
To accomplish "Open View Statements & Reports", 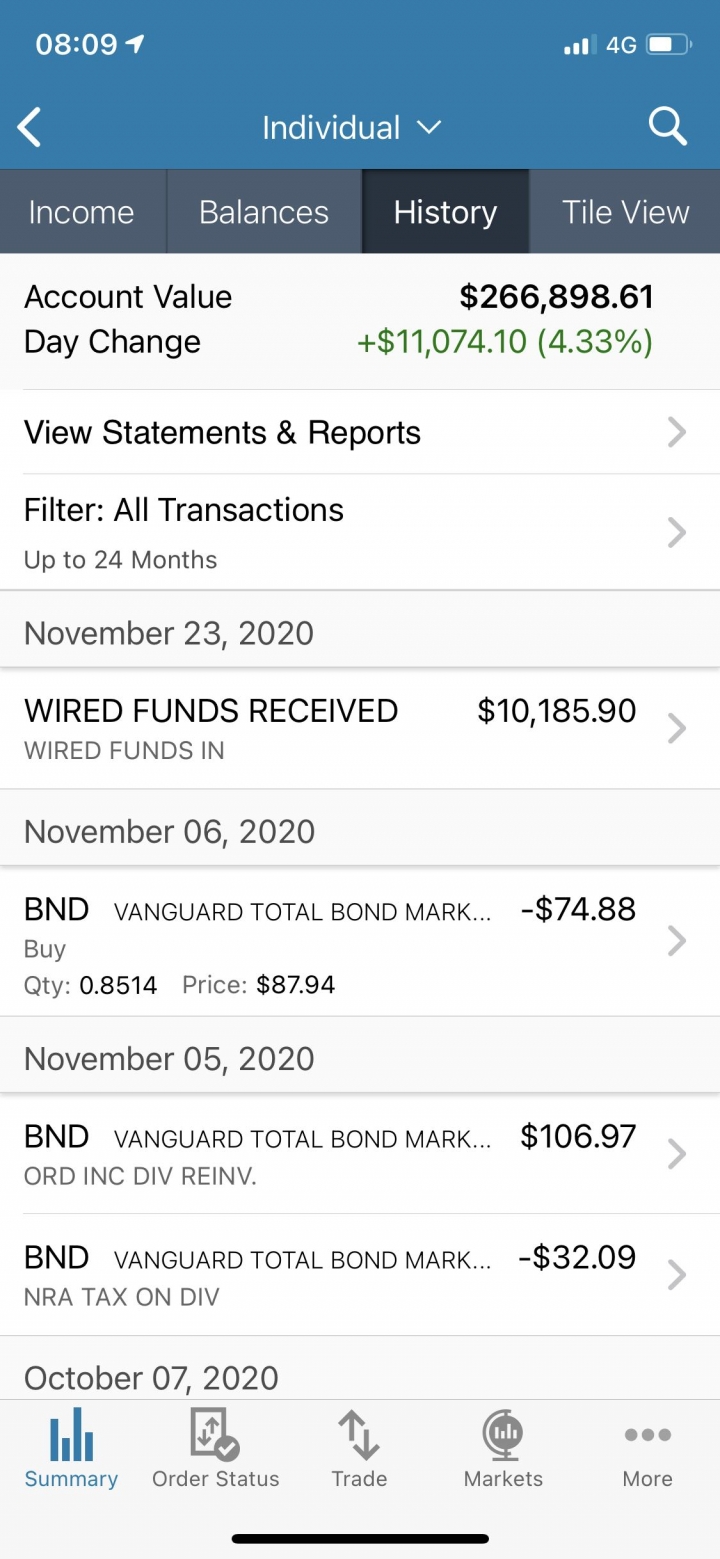I will pos(360,432).
